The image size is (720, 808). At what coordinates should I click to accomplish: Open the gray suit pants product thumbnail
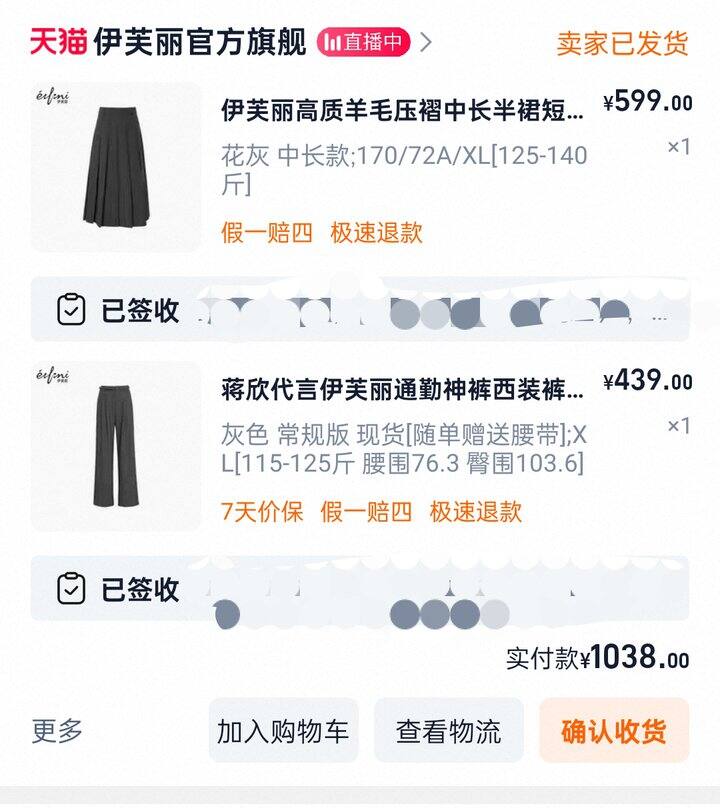click(116, 446)
